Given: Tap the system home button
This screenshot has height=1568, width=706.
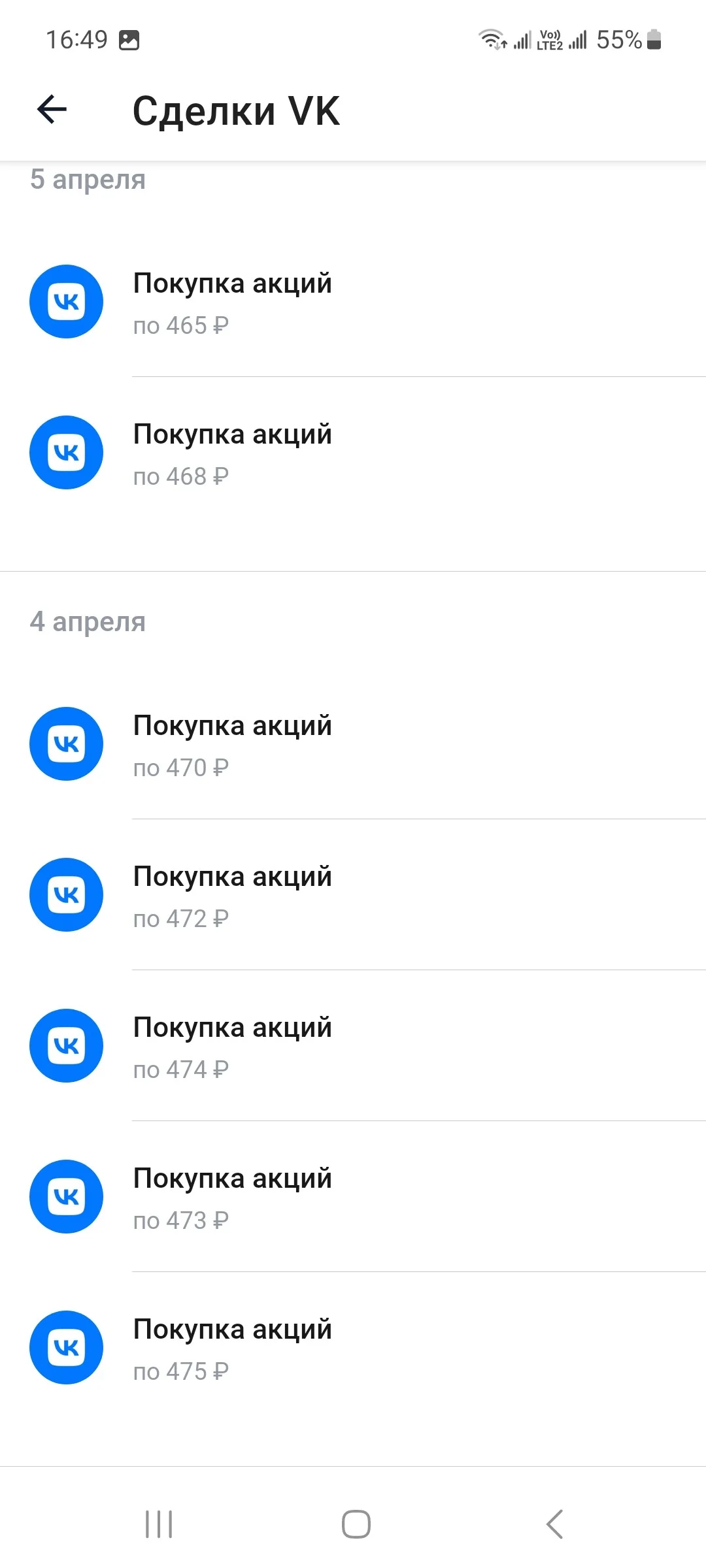Looking at the screenshot, I should coord(356,1524).
